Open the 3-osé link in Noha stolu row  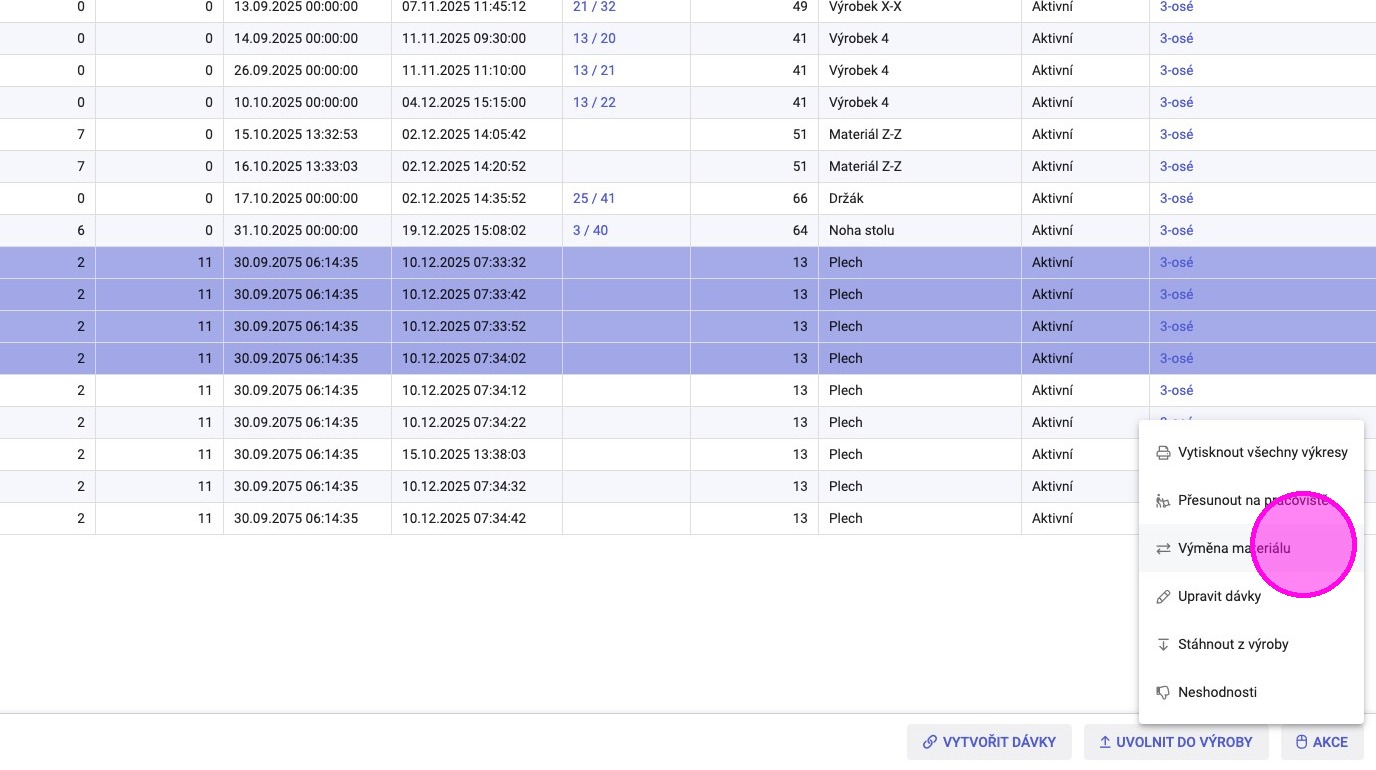pos(1176,231)
